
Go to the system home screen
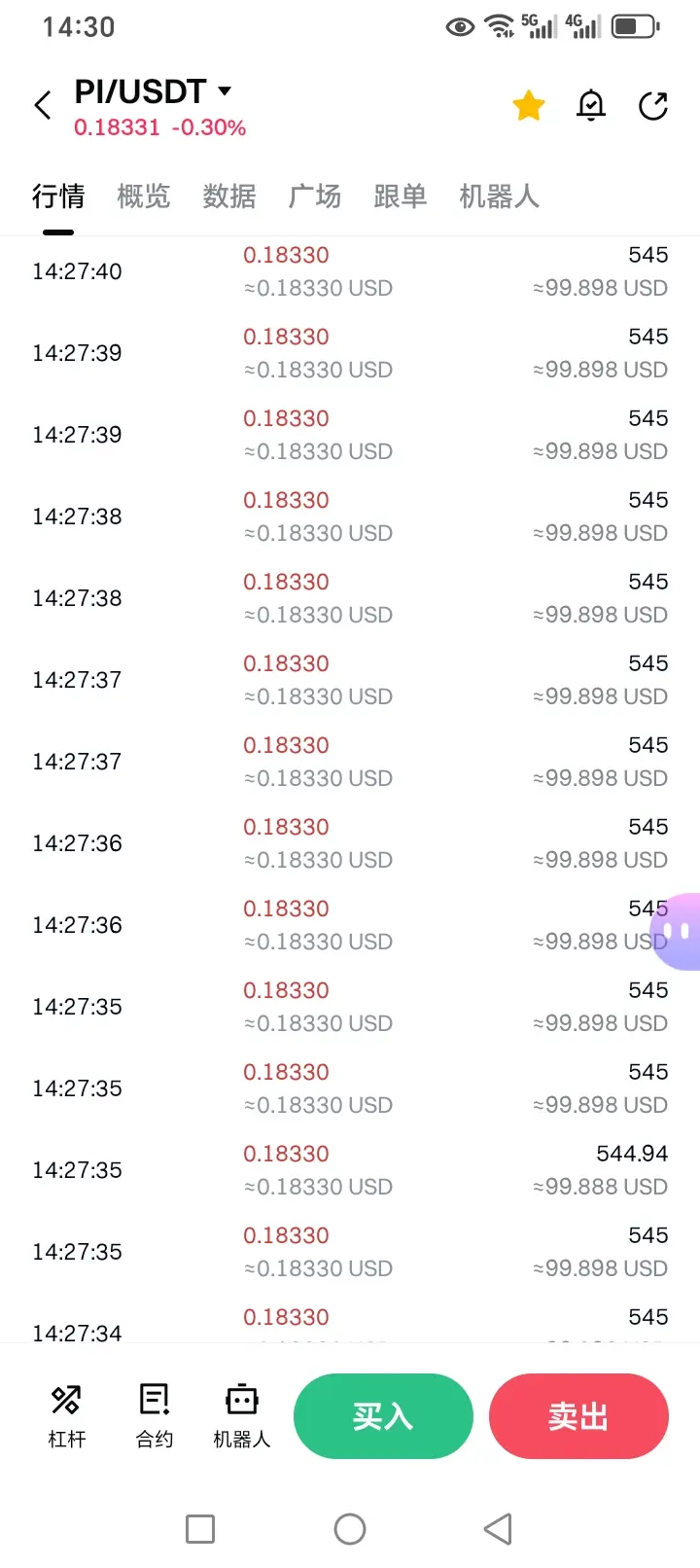click(350, 1529)
